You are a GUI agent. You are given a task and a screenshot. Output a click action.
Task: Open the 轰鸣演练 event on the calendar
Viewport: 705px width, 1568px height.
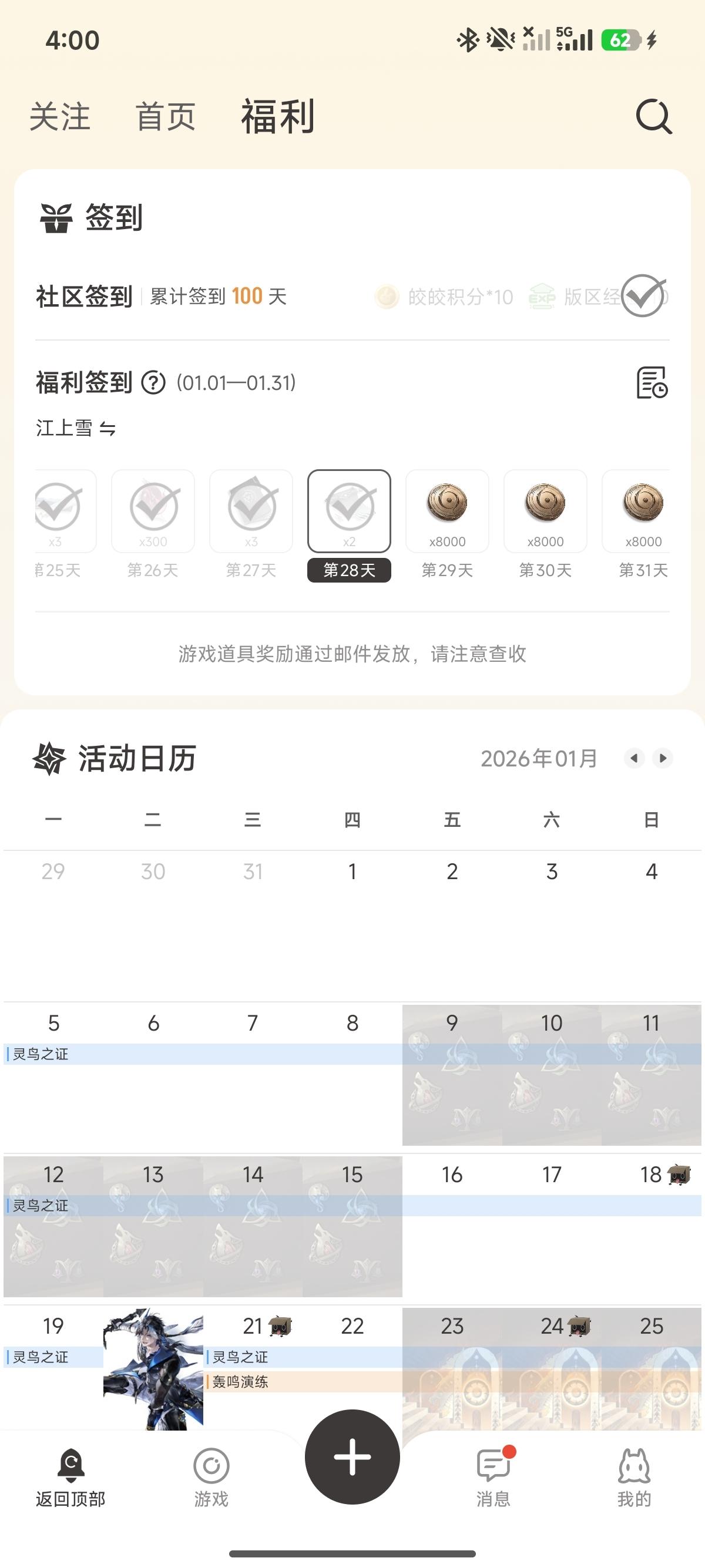(x=240, y=1382)
